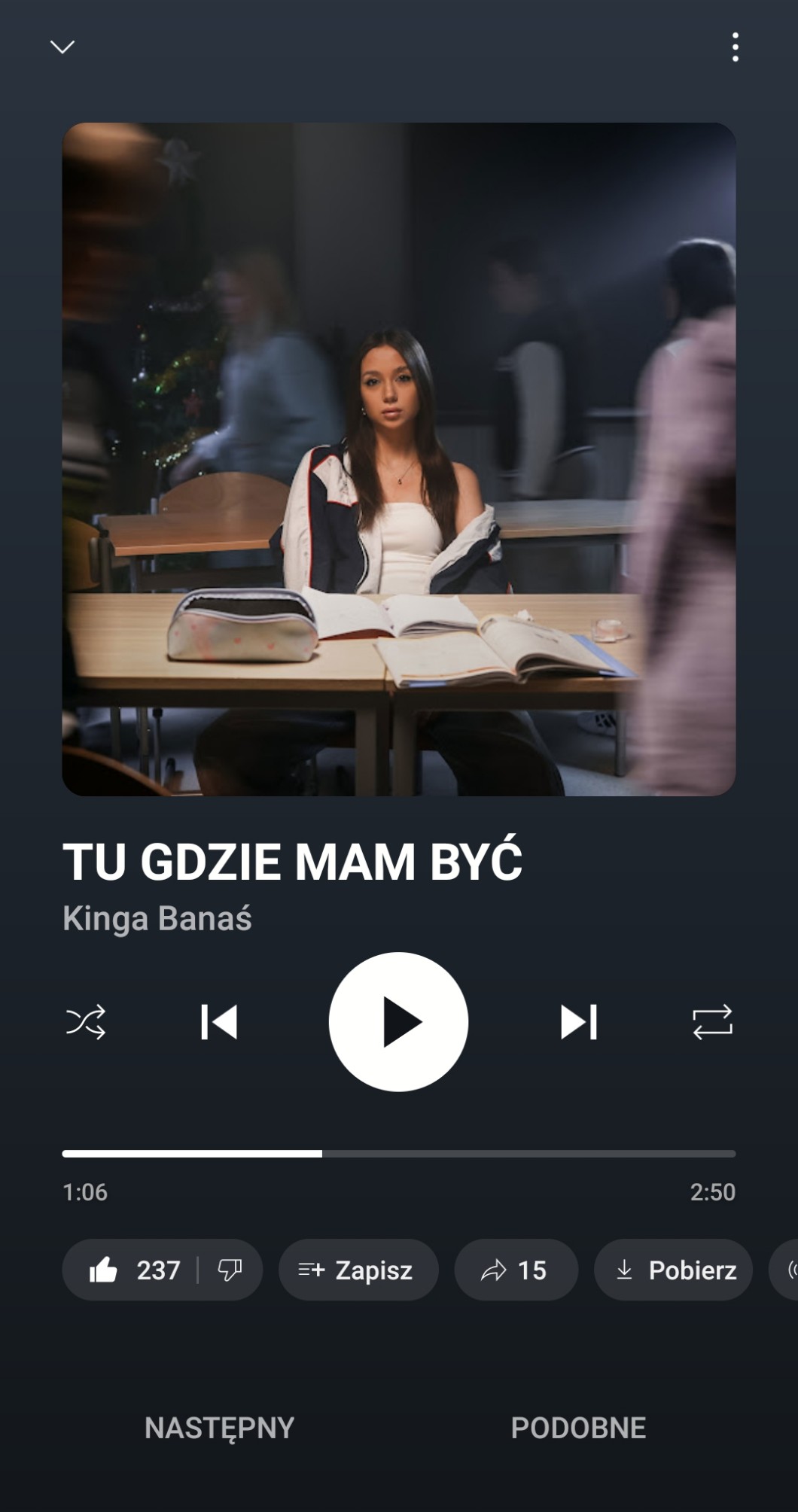Open the three-dot overflow menu
Image resolution: width=798 pixels, height=1512 pixels.
(735, 47)
